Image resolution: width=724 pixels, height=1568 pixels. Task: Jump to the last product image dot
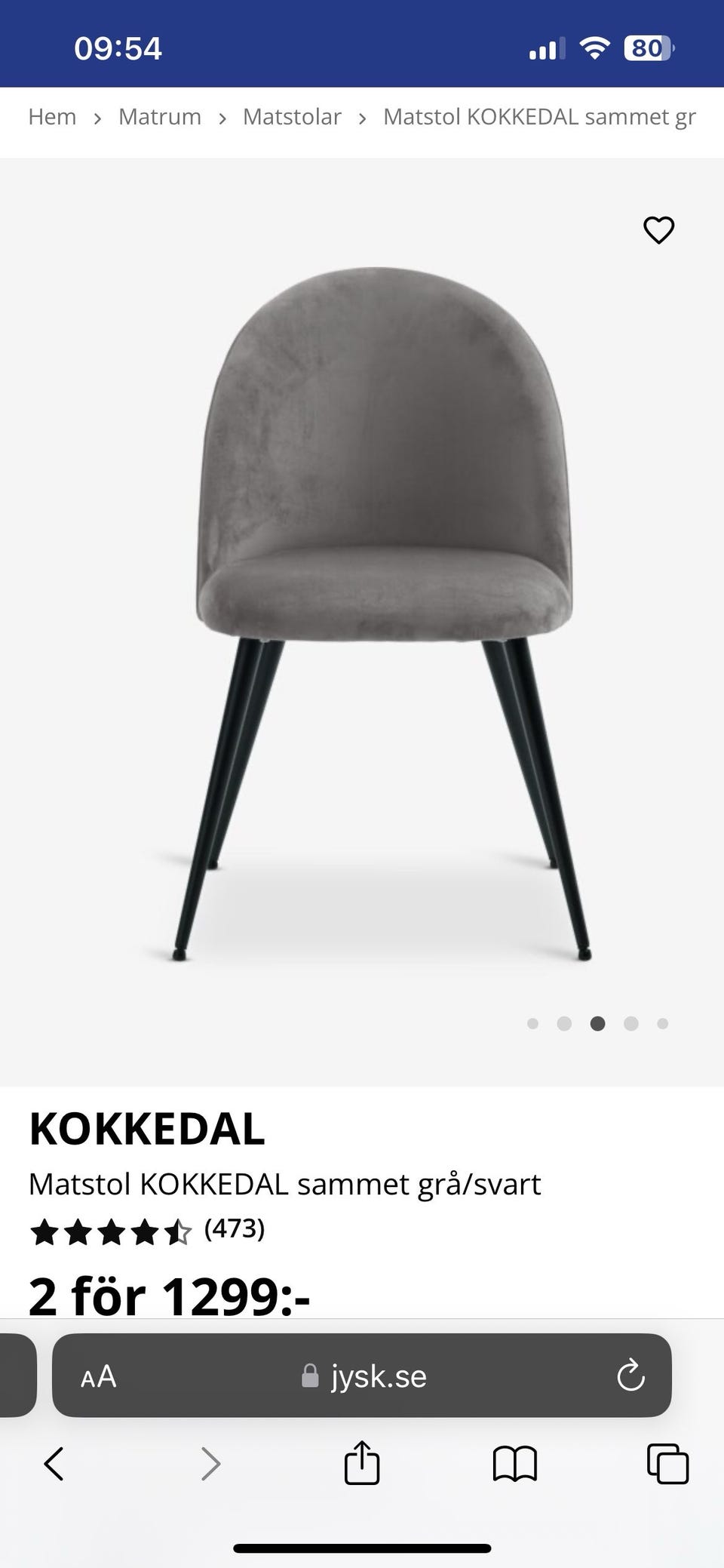point(662,1024)
